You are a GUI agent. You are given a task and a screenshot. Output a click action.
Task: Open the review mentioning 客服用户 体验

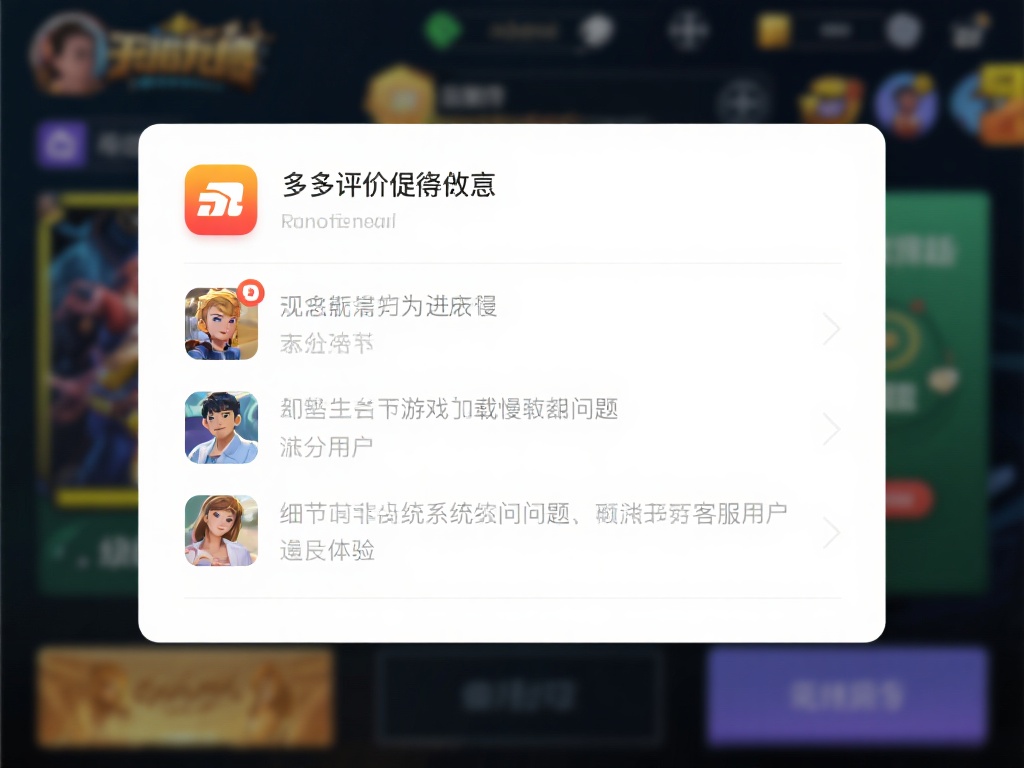click(512, 531)
